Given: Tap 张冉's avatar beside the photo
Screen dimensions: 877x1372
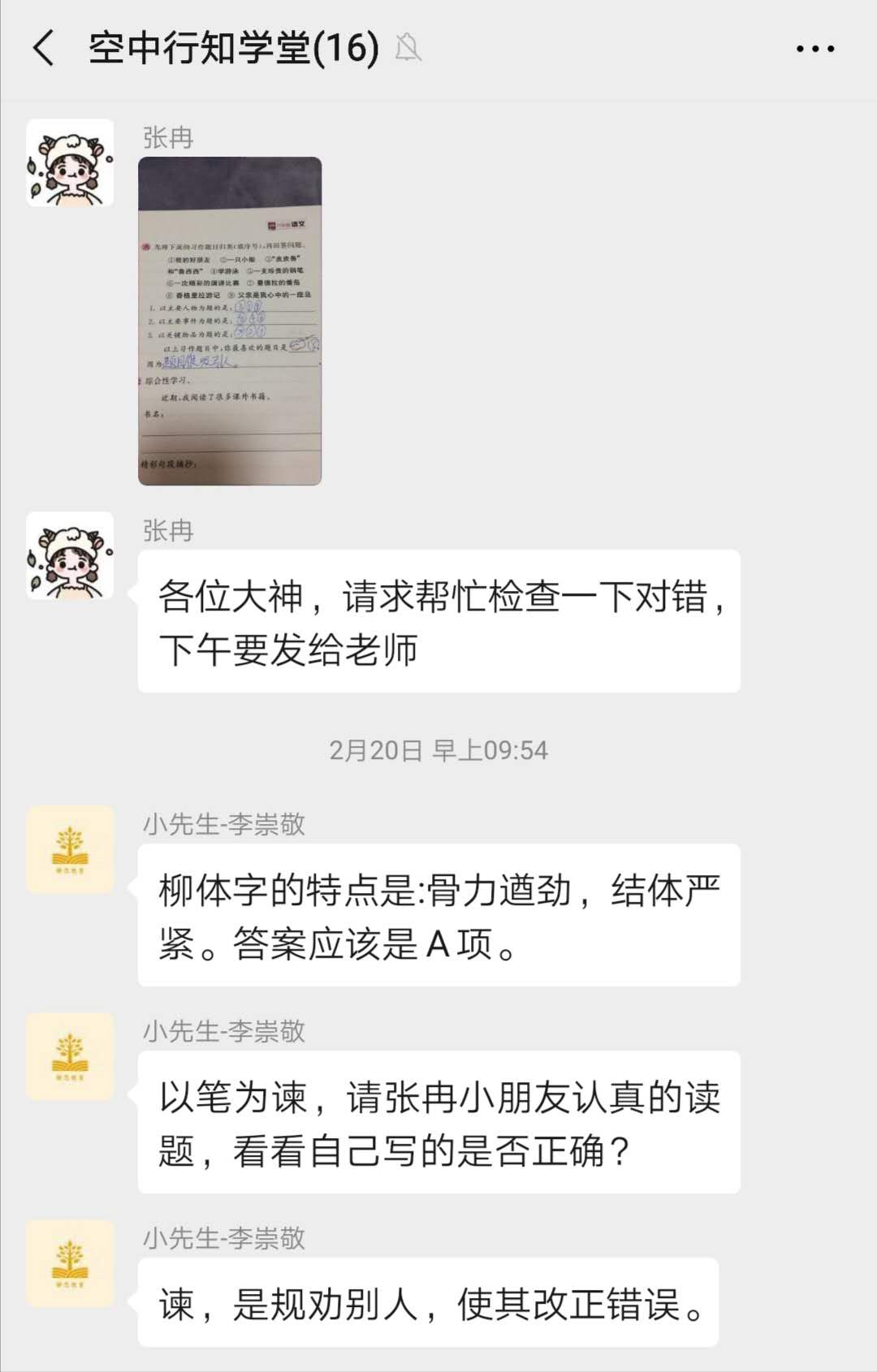Looking at the screenshot, I should (x=70, y=162).
